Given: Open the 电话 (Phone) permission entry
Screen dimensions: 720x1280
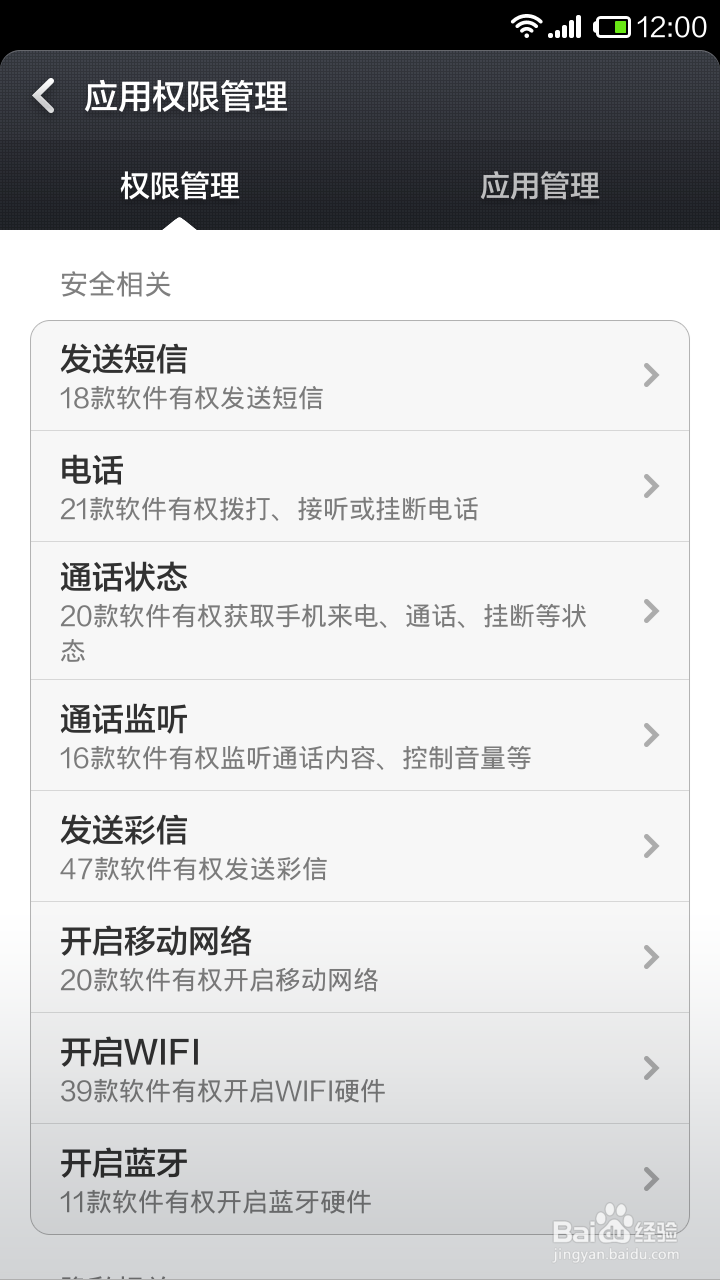Looking at the screenshot, I should [360, 487].
